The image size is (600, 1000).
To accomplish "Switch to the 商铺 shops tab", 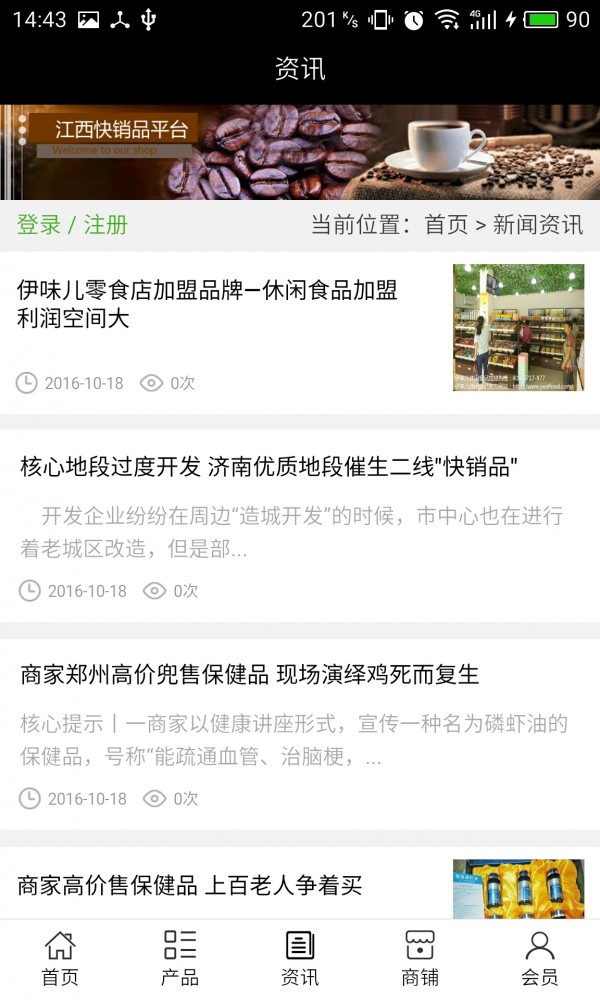I will click(420, 957).
